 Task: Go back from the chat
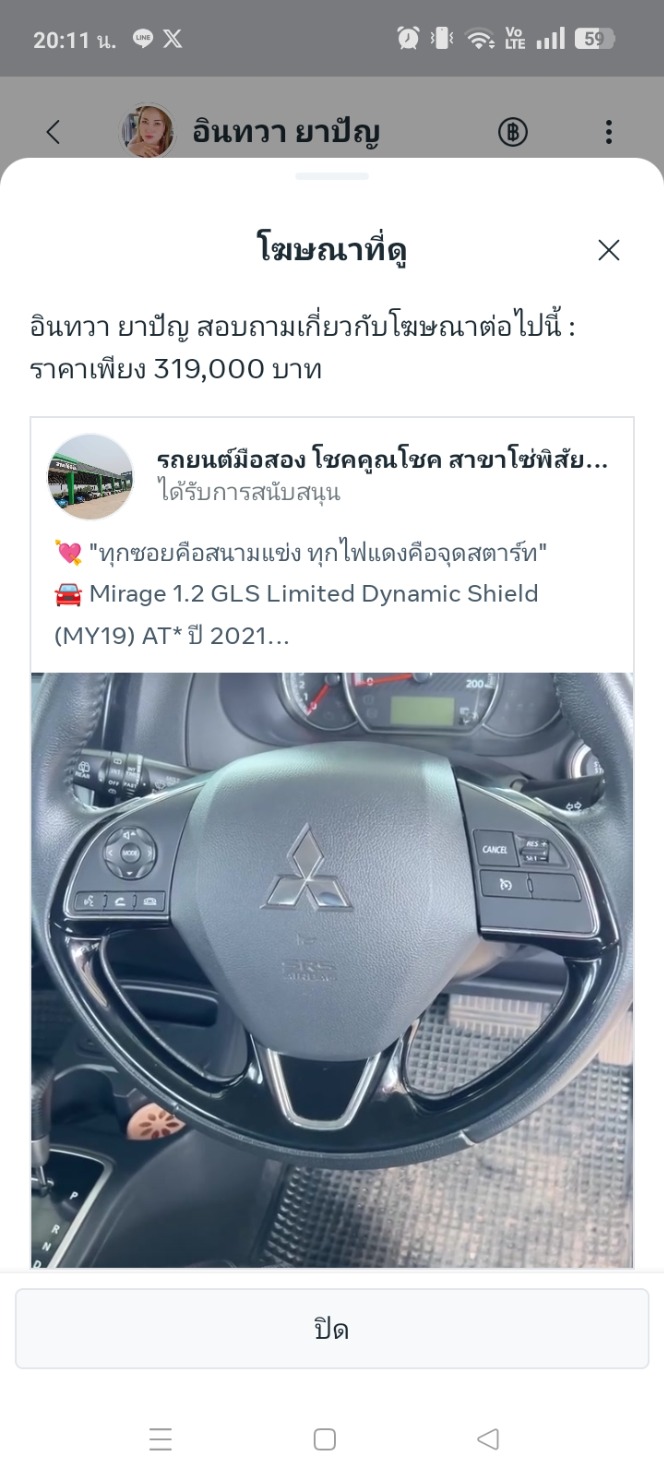53,132
